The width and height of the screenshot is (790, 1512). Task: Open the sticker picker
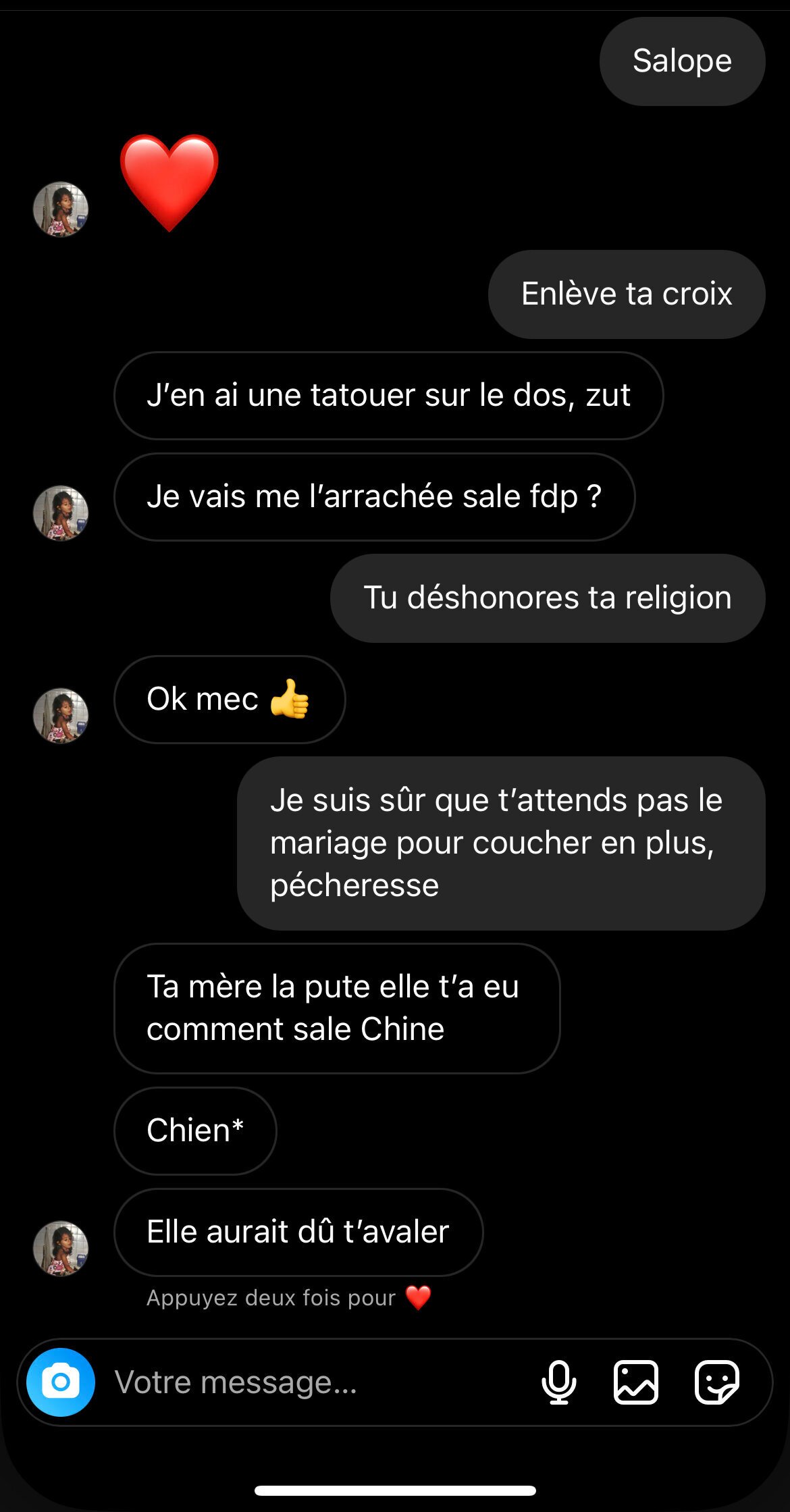tap(717, 1382)
